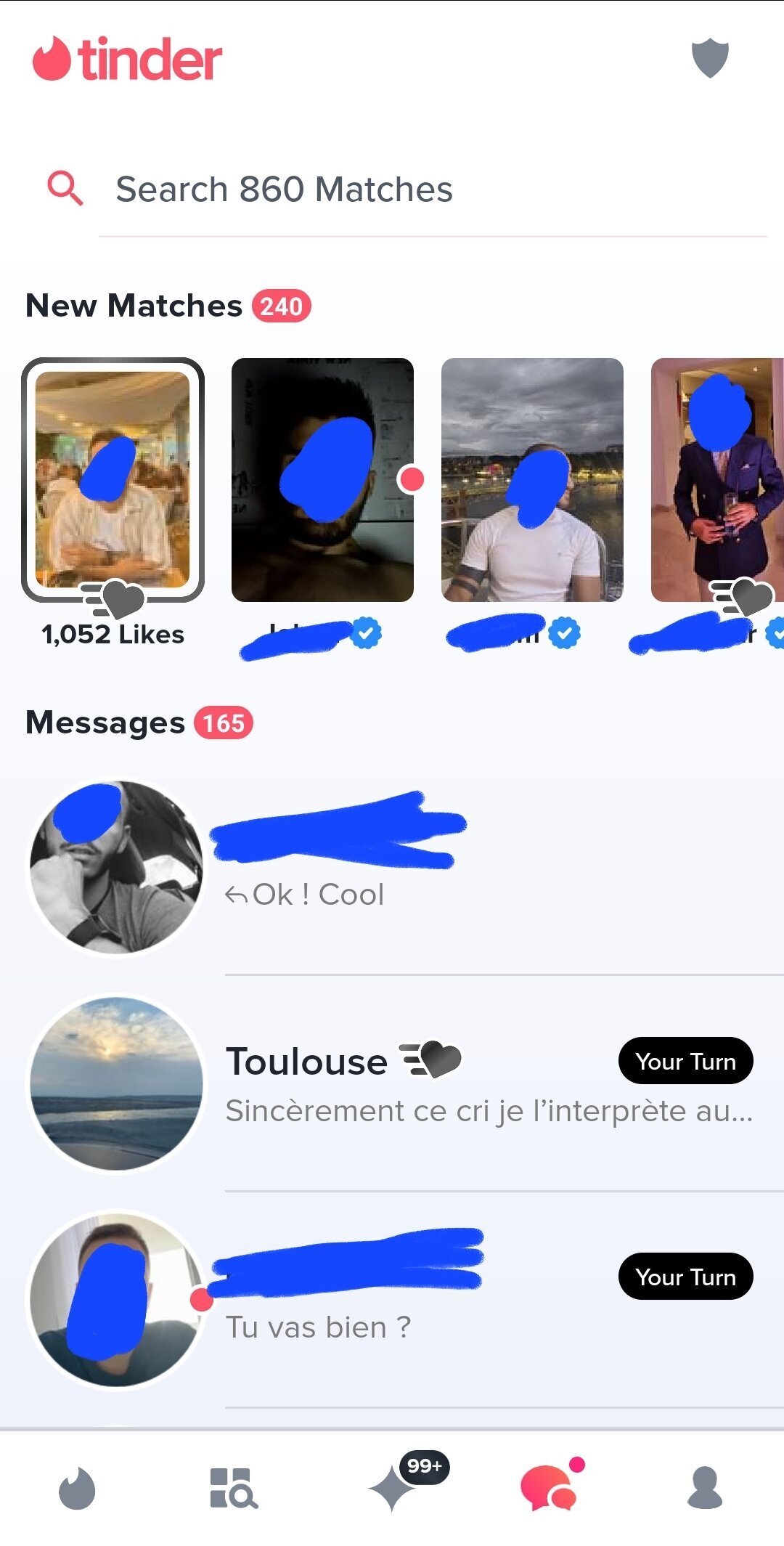784x1546 pixels.
Task: Open the conversation saying "Ok ! Cool"
Action: coord(407,868)
